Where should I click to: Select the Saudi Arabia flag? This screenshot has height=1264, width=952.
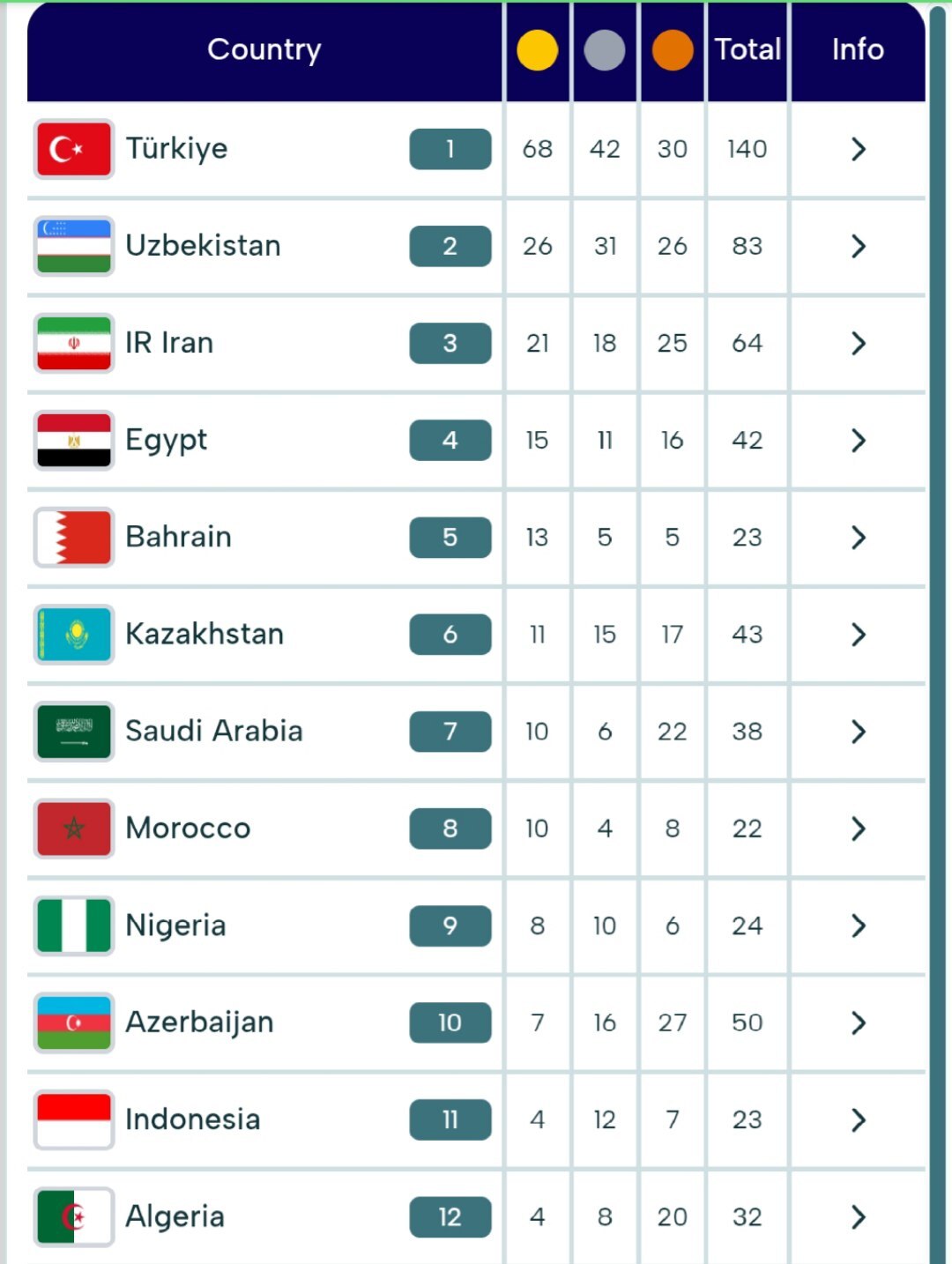(73, 731)
